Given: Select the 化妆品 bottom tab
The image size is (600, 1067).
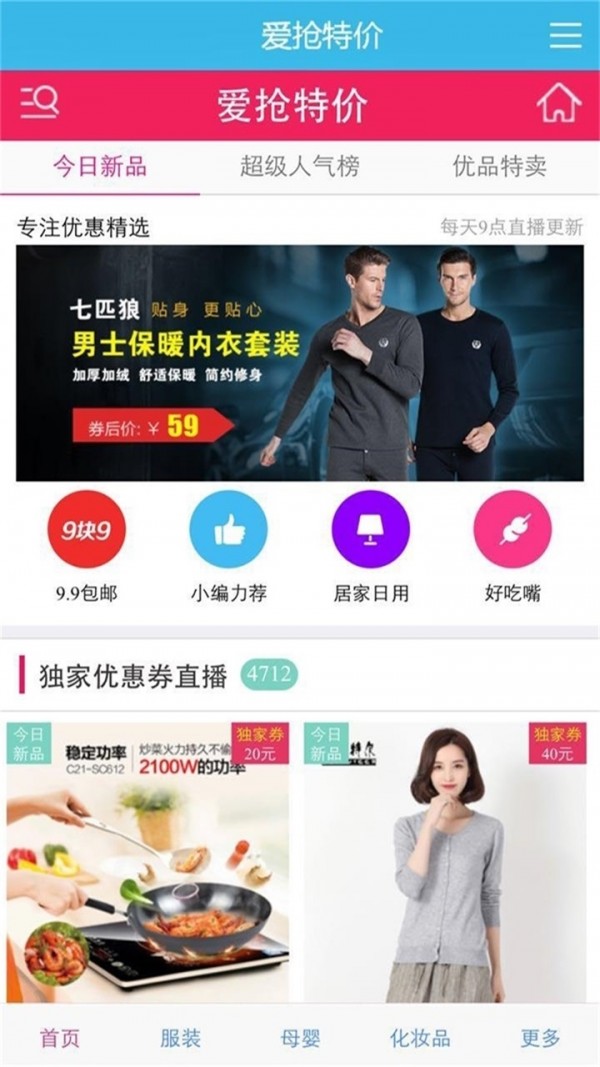Looking at the screenshot, I should click(x=420, y=1038).
